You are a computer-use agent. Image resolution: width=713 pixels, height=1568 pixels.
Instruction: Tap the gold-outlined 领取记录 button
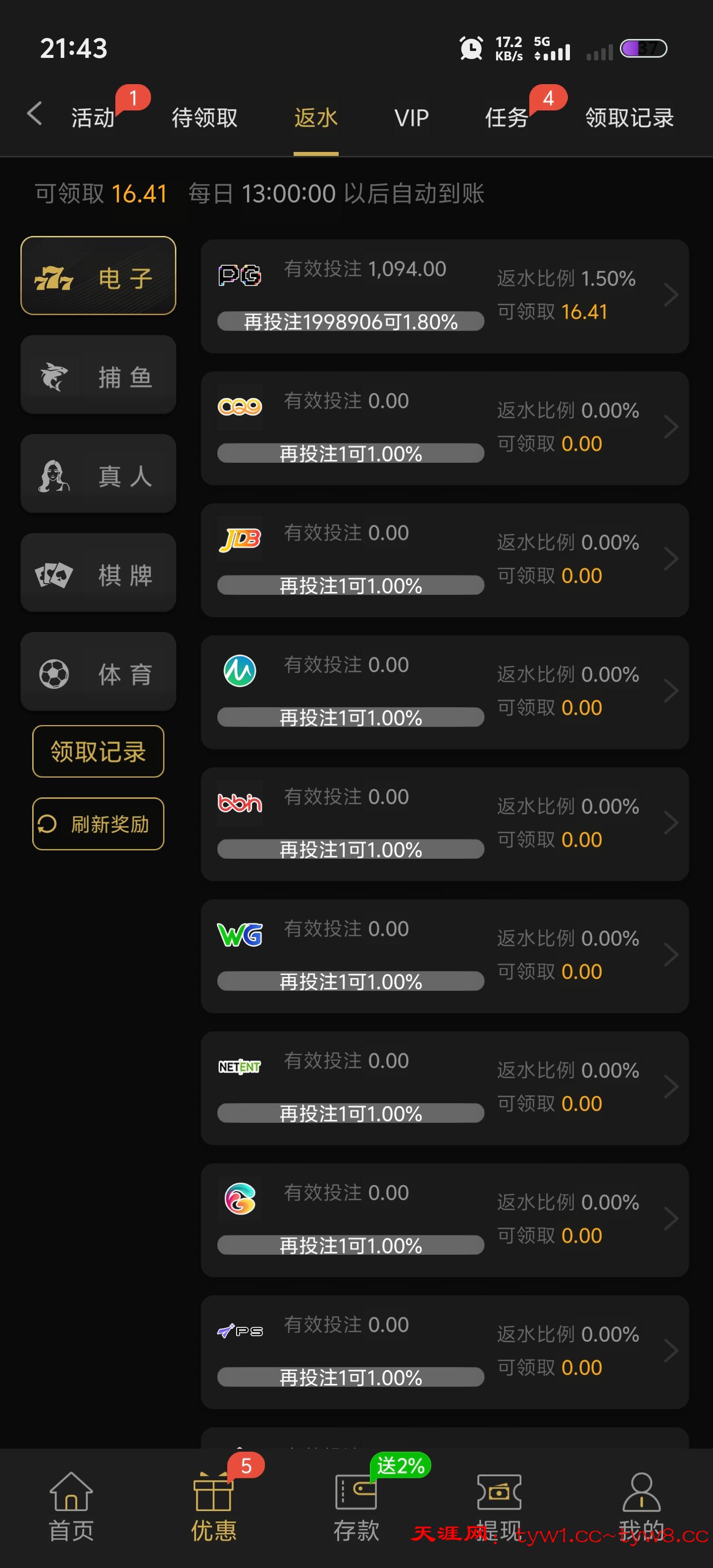[98, 751]
